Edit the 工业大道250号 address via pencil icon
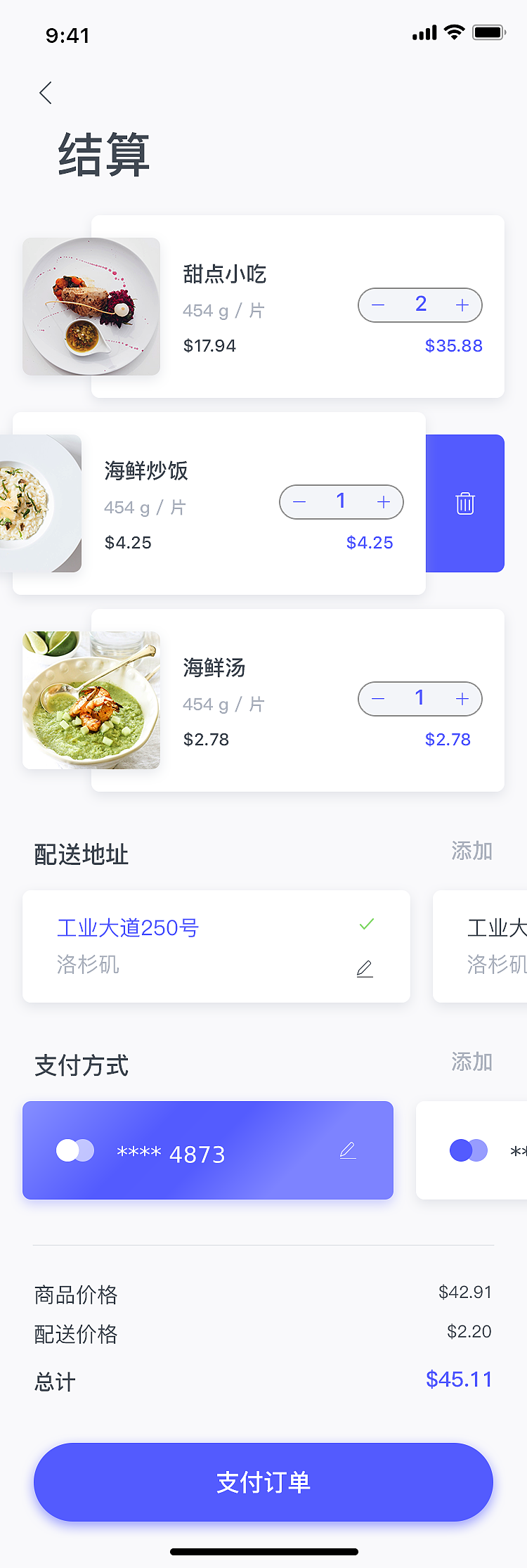527x1568 pixels. point(365,969)
